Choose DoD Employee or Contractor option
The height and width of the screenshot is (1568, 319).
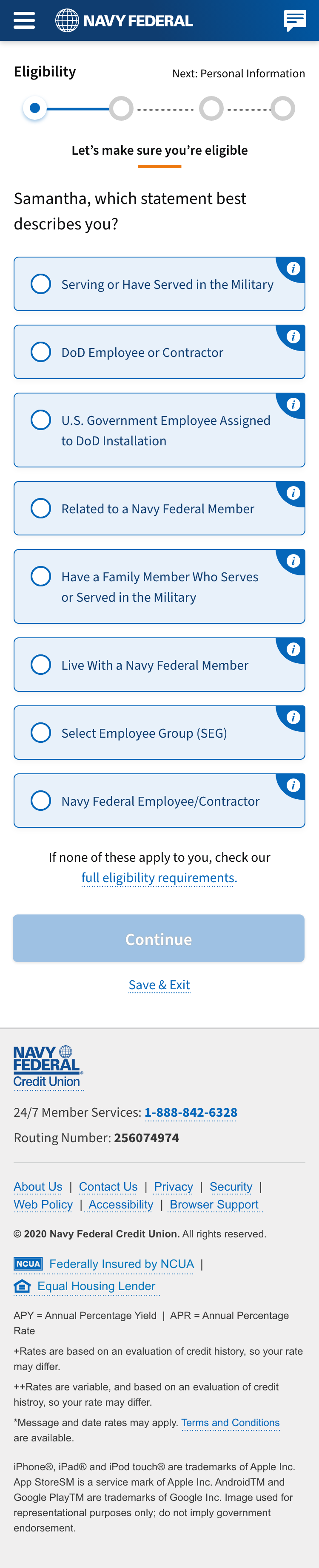point(41,352)
